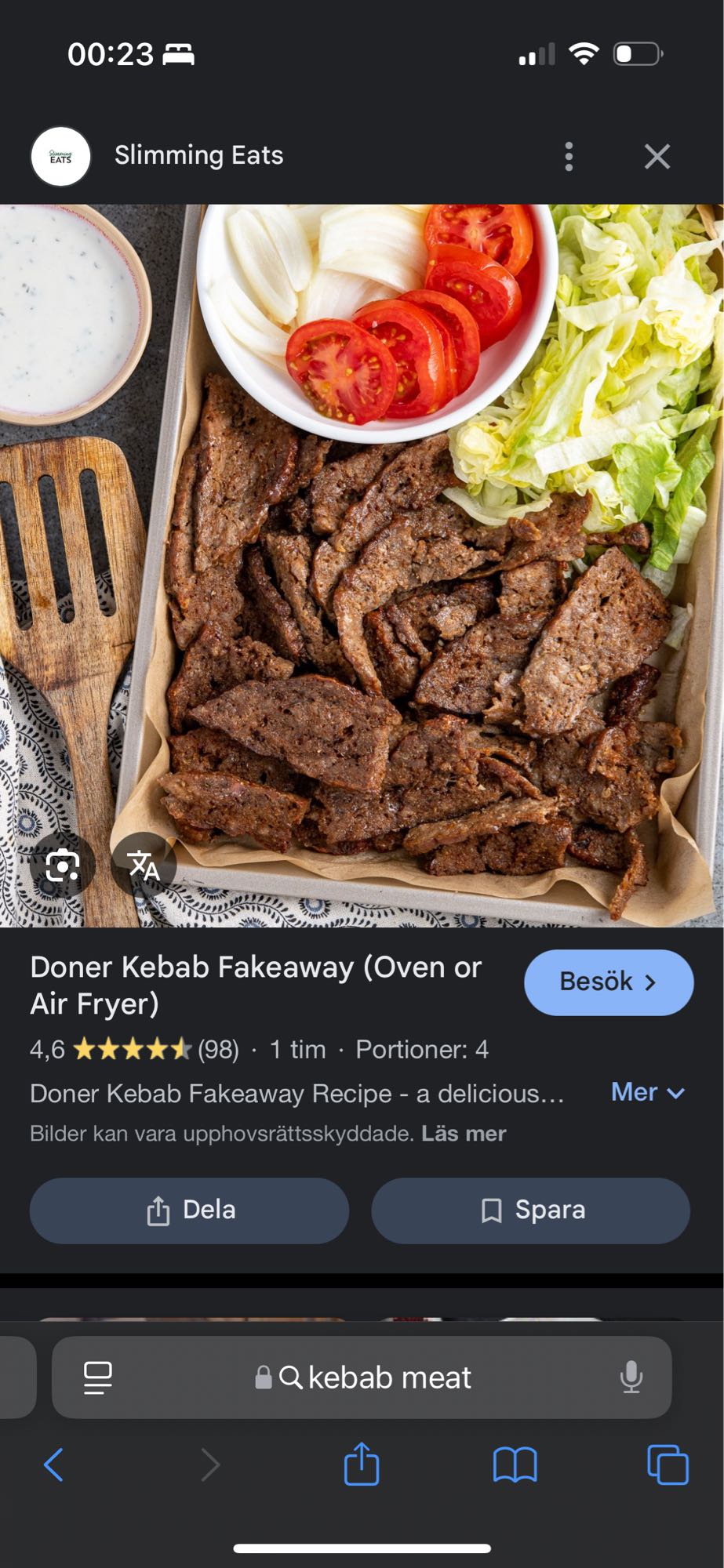Visit the recipe via Besök
Viewport: 724px width, 1568px height.
point(609,982)
